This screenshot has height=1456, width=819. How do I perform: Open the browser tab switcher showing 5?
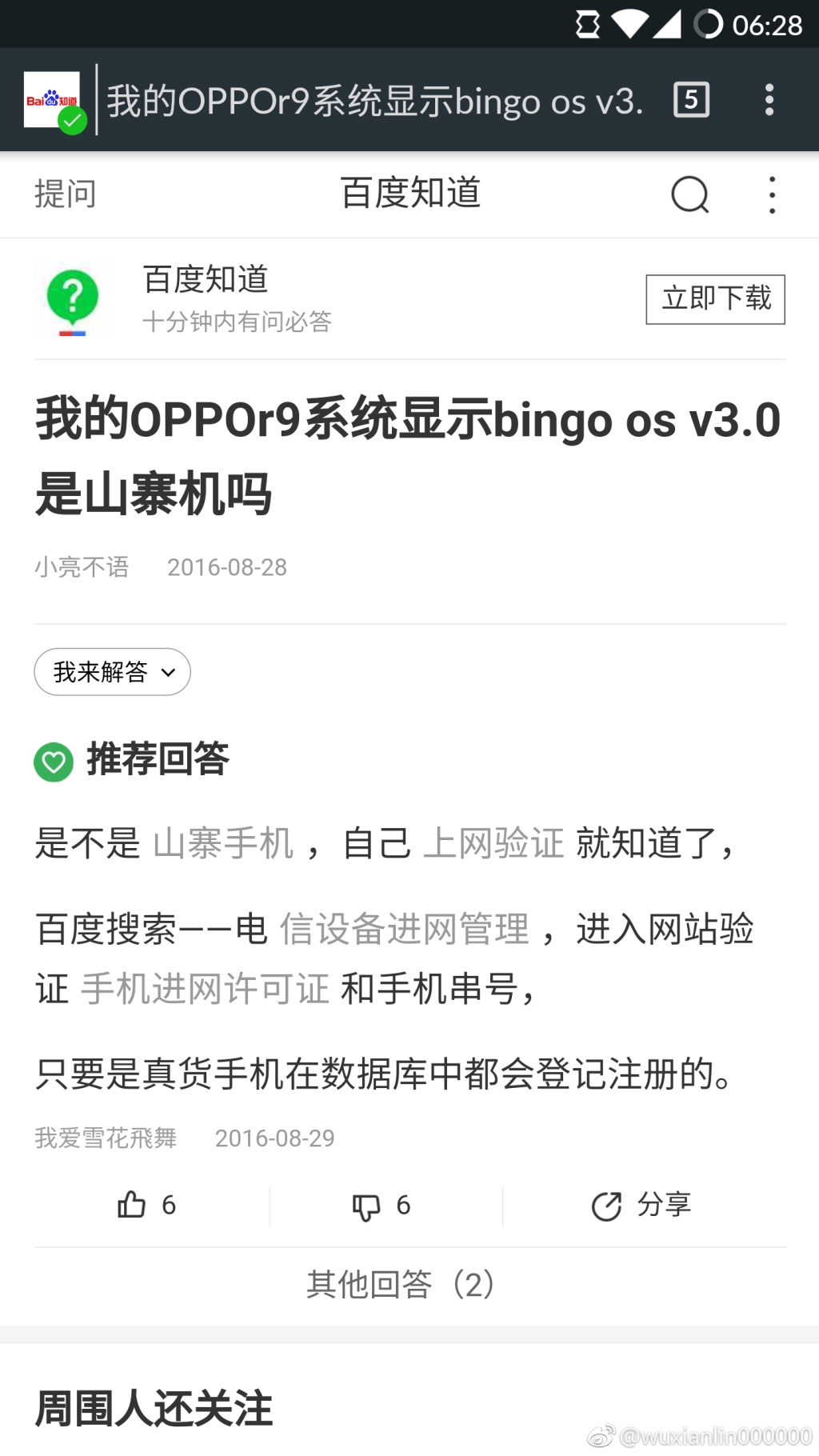pyautogui.click(x=691, y=100)
